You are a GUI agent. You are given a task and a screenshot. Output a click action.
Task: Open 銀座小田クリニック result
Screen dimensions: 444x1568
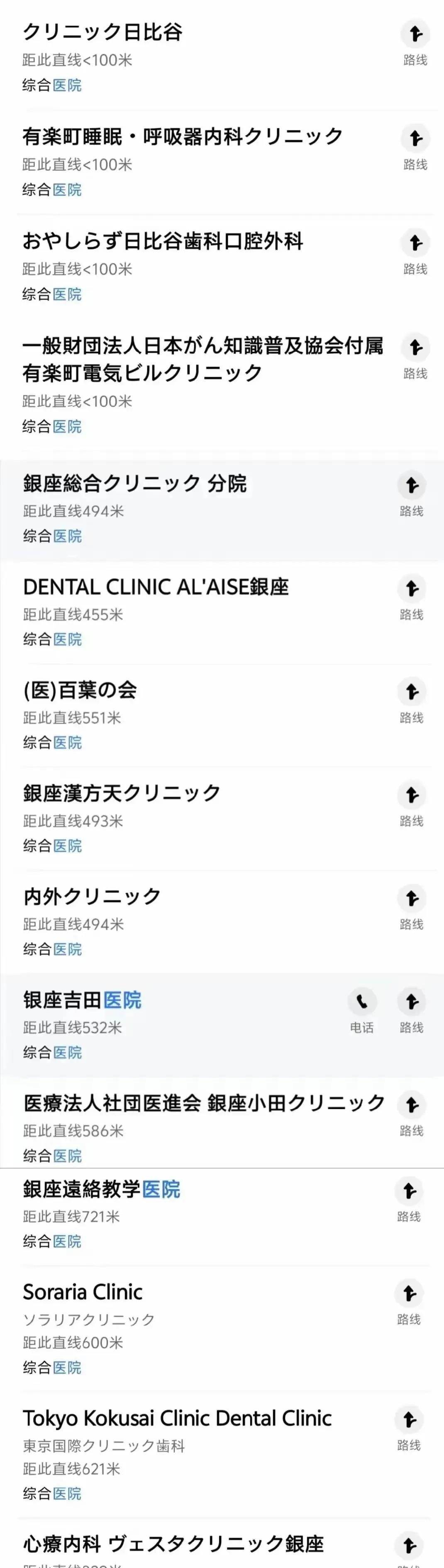point(204,1103)
